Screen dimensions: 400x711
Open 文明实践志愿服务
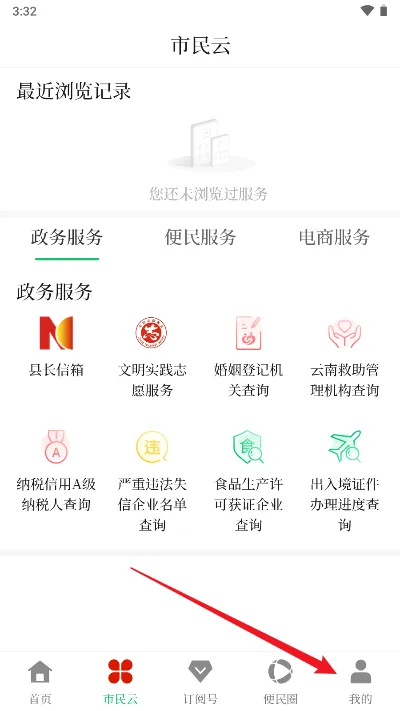click(x=152, y=357)
